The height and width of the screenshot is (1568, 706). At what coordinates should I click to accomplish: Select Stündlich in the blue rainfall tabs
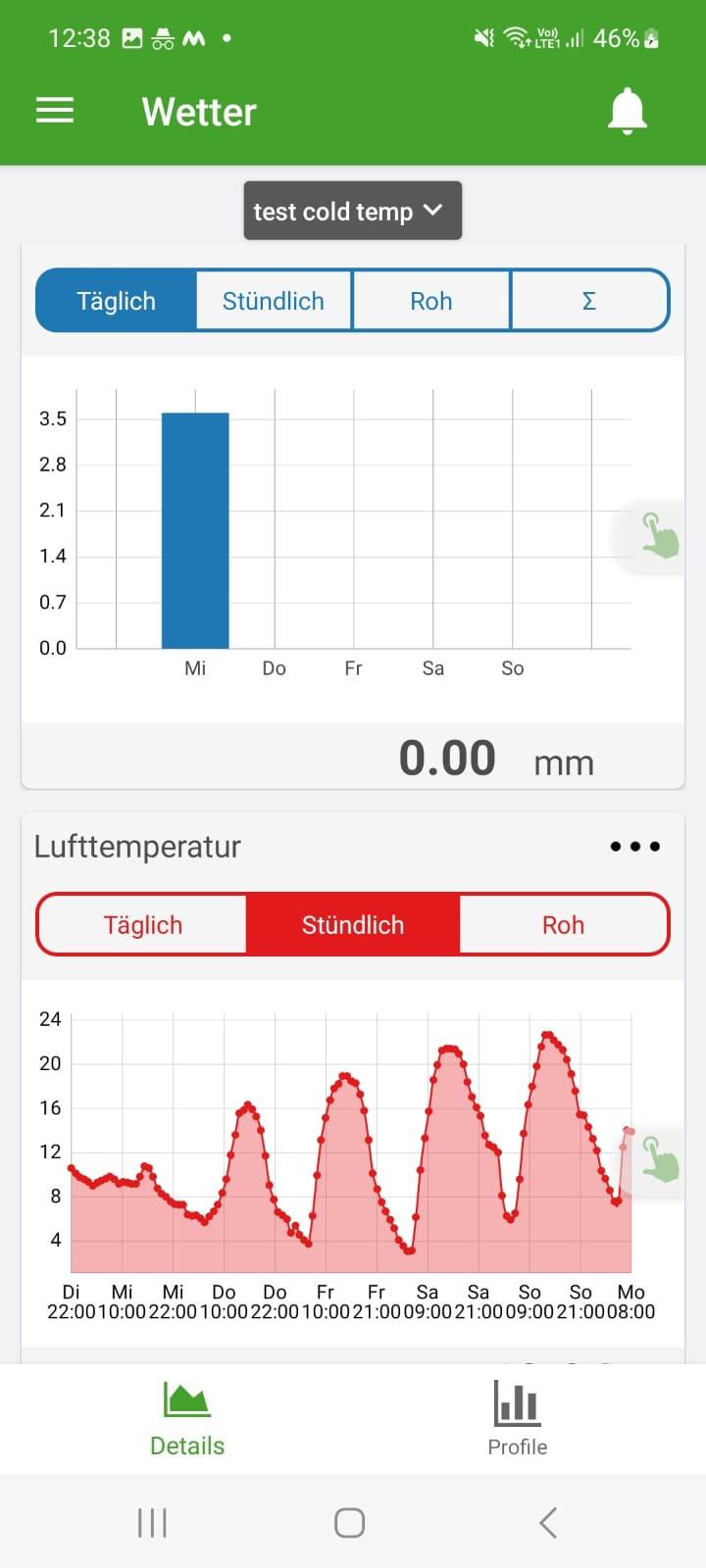pos(274,301)
